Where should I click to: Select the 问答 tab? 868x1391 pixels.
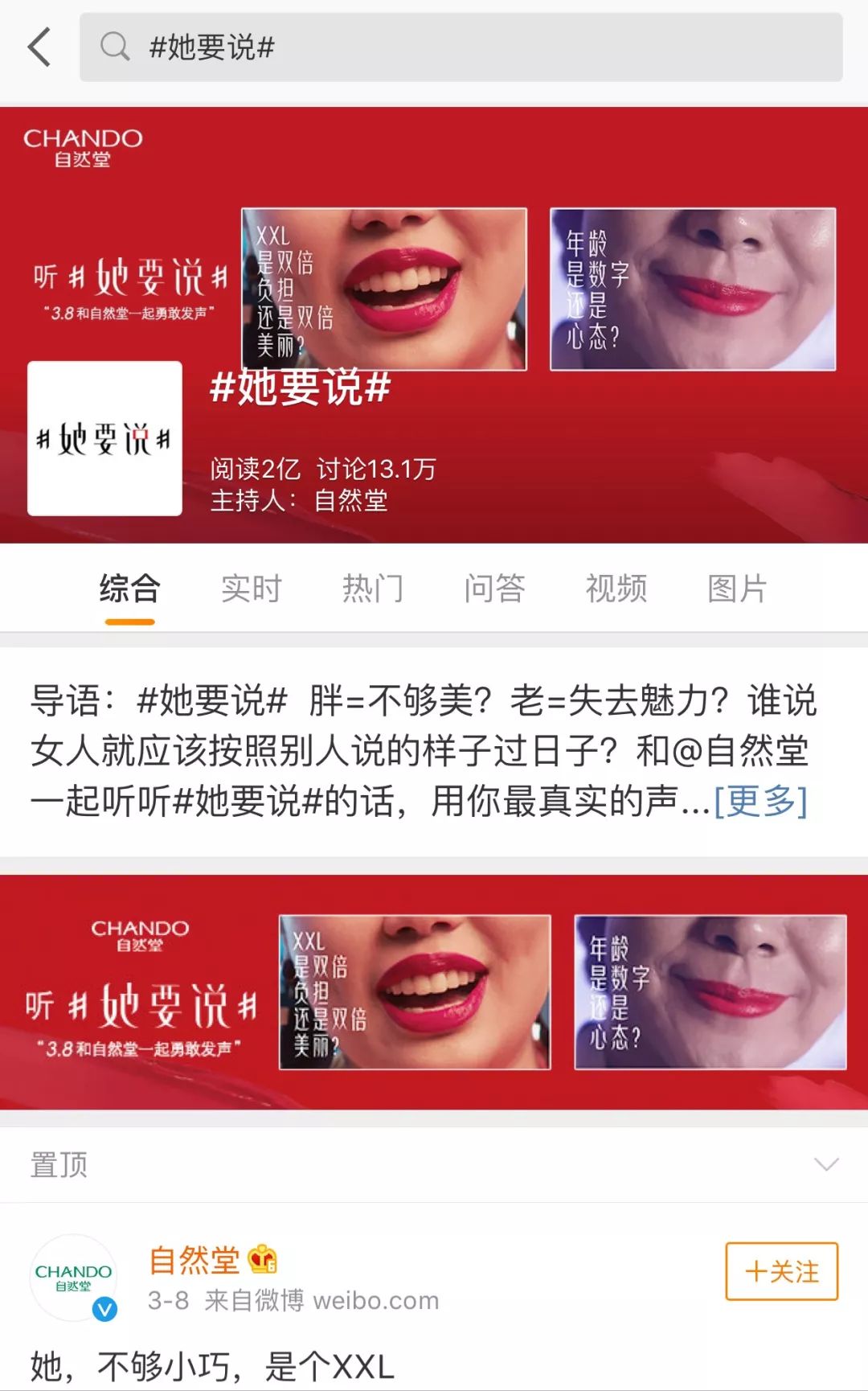(x=494, y=589)
